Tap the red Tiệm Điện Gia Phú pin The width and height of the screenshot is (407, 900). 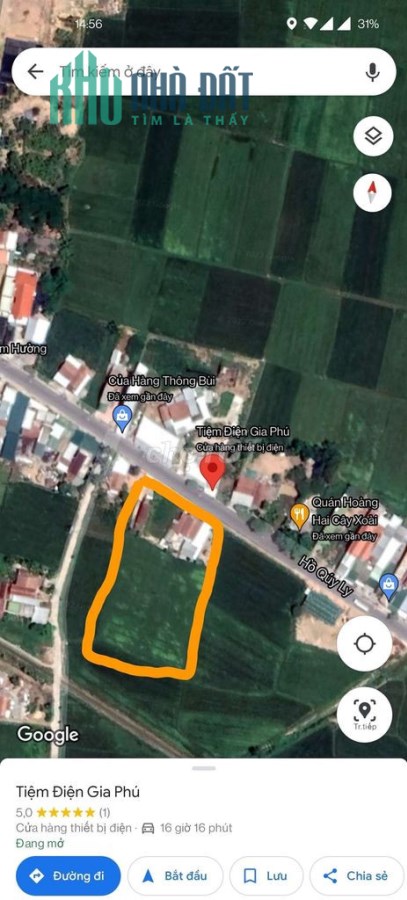pos(213,472)
